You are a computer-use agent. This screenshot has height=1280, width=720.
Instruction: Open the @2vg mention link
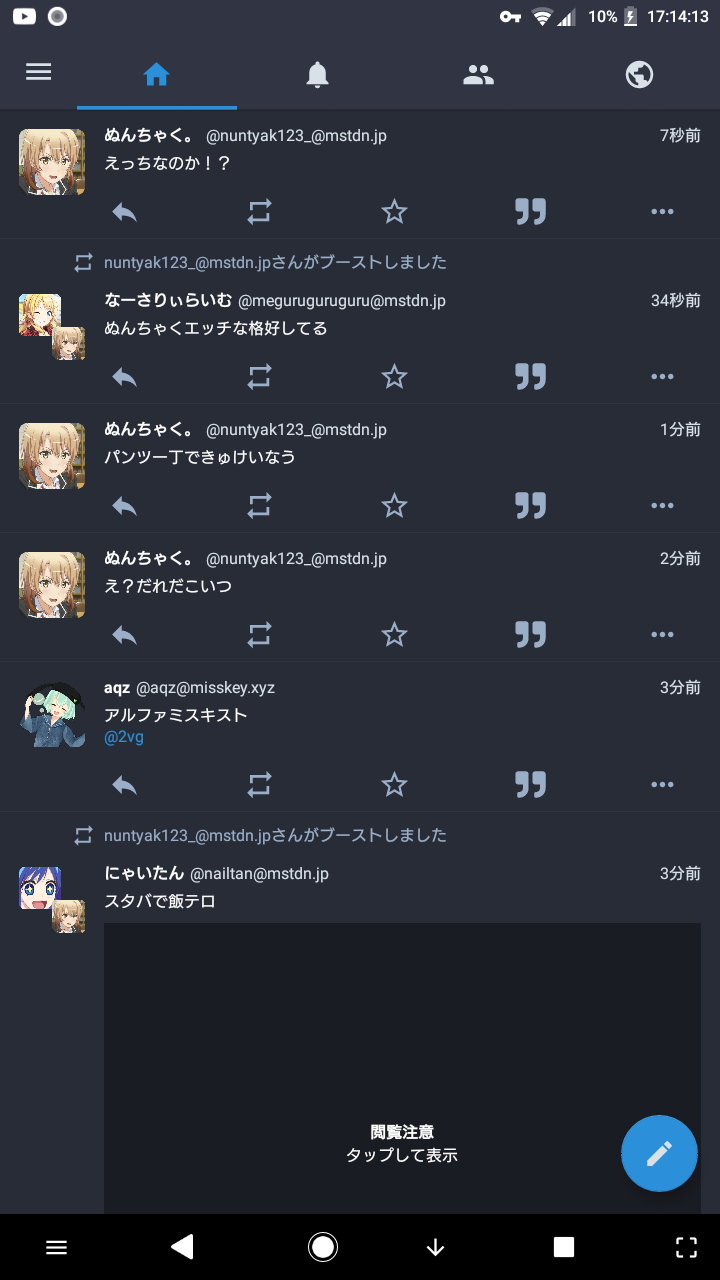click(124, 738)
